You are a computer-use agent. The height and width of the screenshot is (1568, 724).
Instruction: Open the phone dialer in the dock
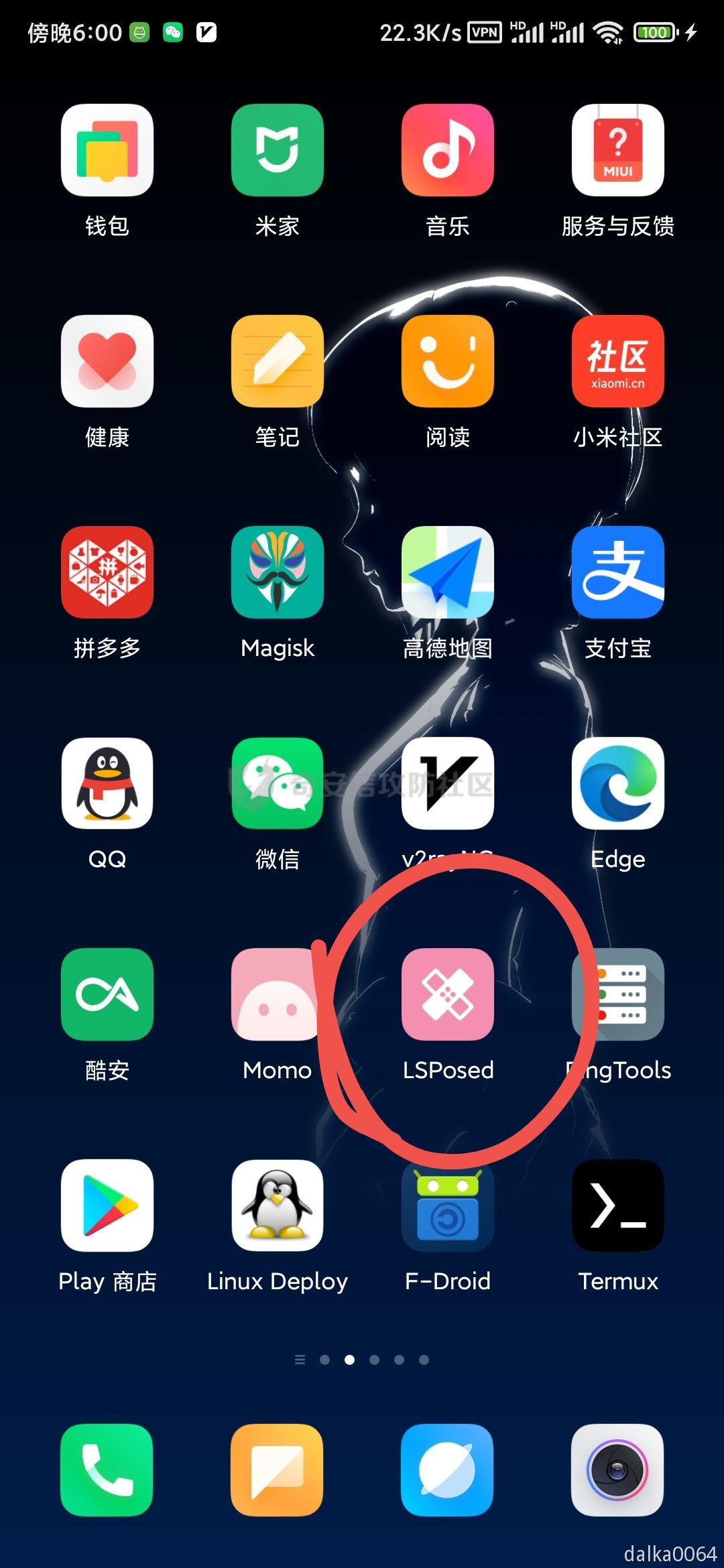(107, 1469)
